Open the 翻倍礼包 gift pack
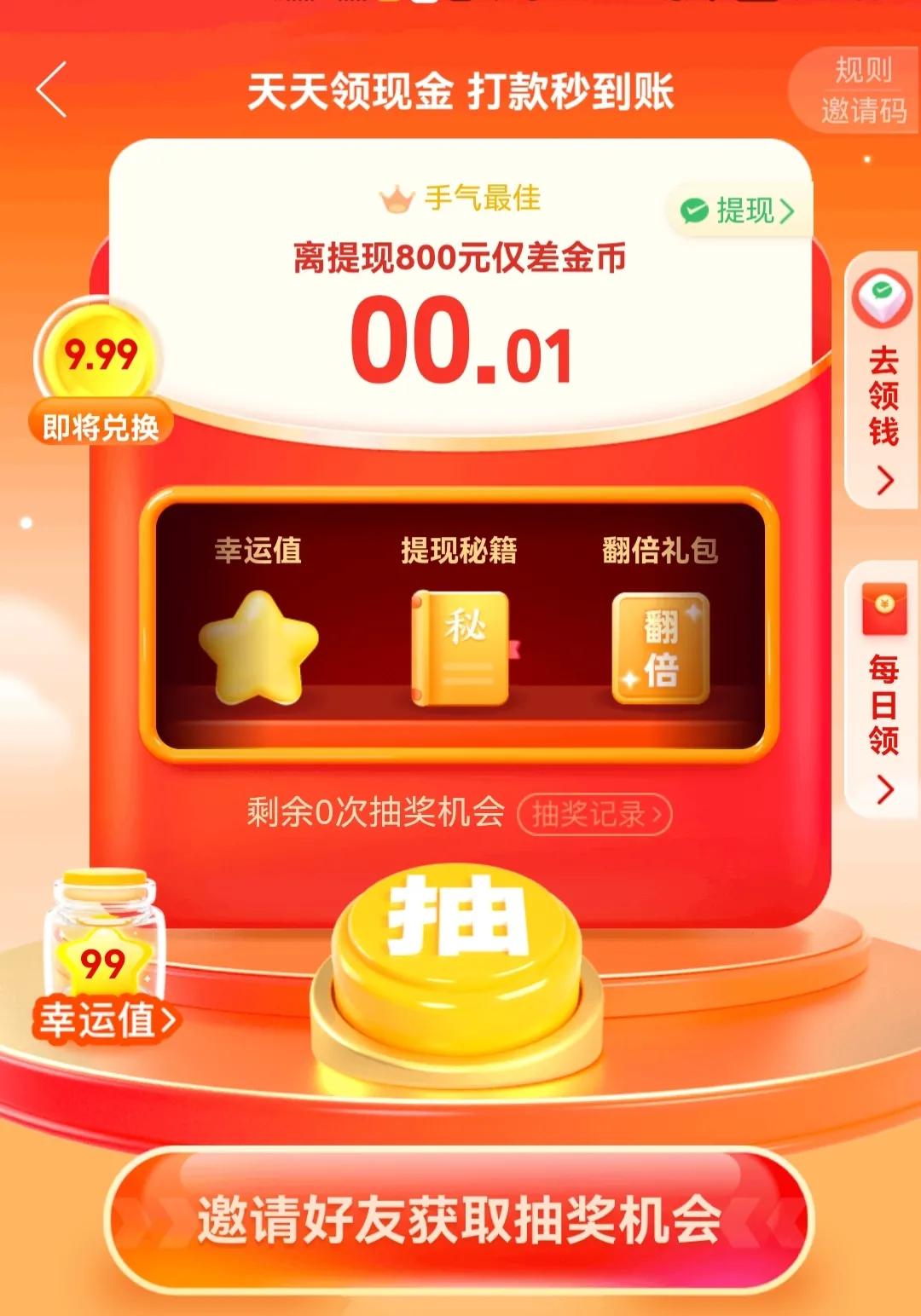Image resolution: width=921 pixels, height=1316 pixels. 660,647
